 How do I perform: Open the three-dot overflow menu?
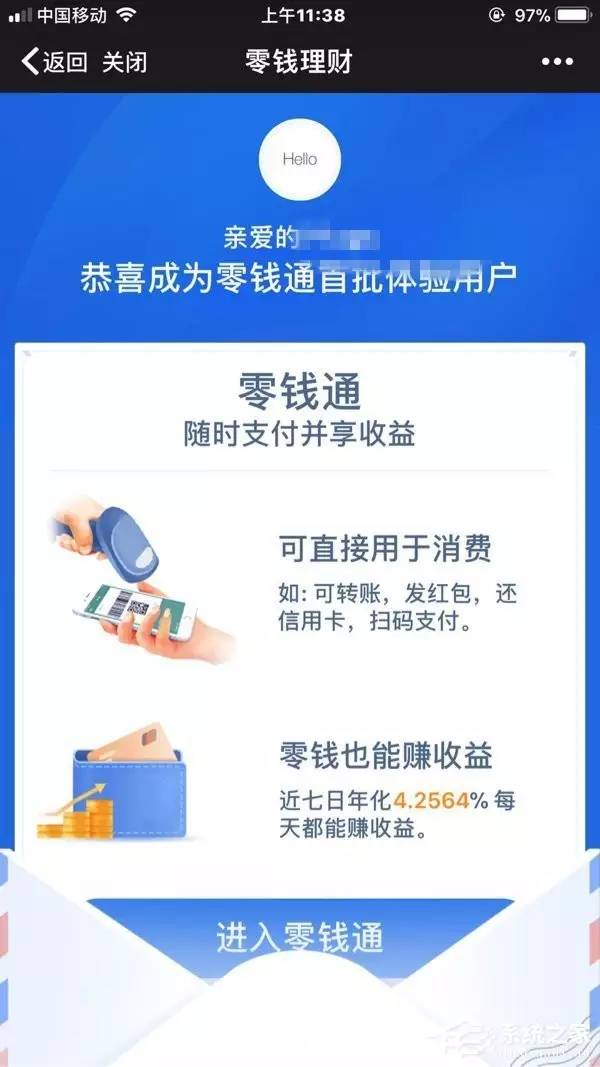click(x=557, y=62)
